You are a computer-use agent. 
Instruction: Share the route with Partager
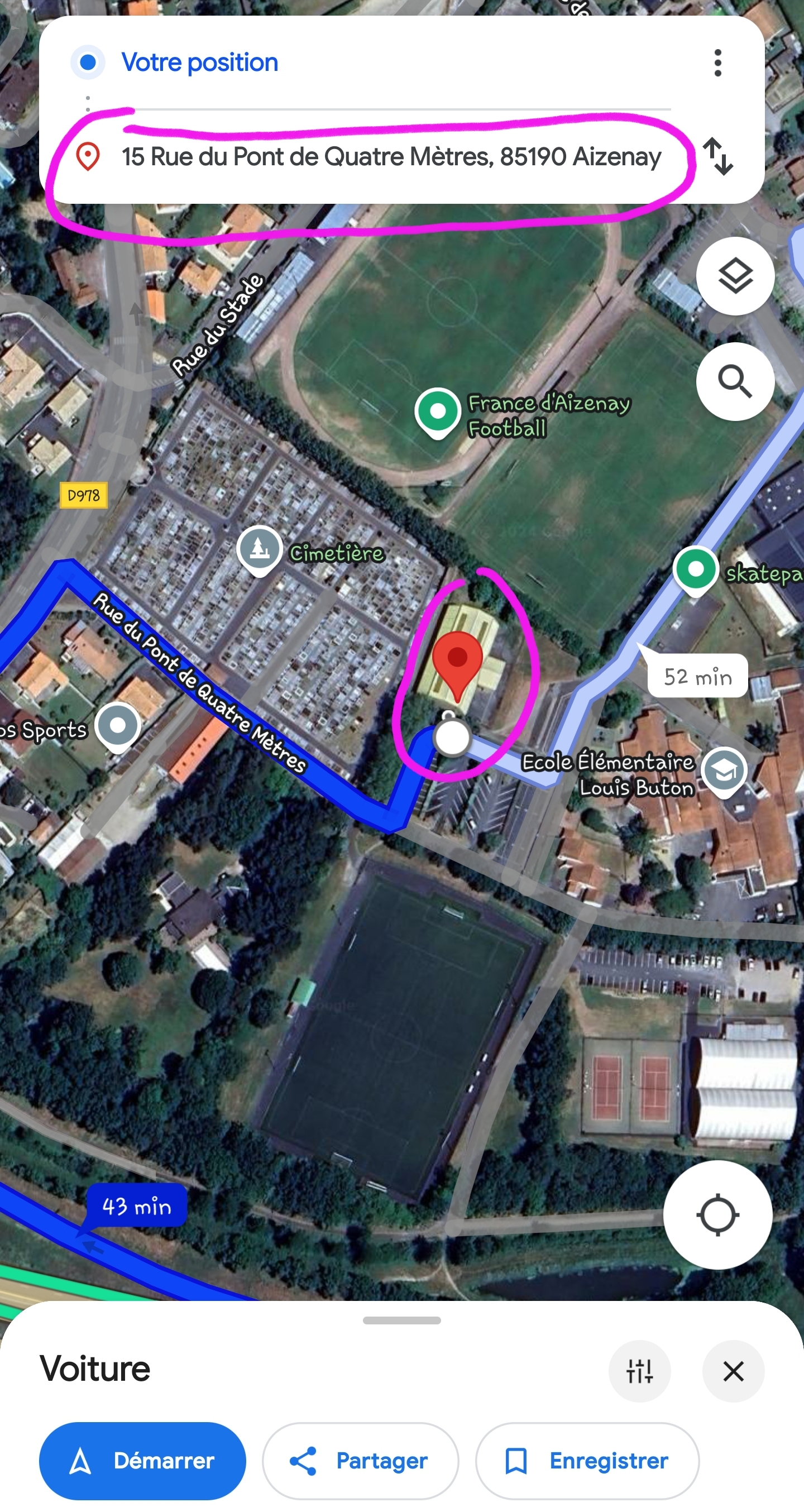pyautogui.click(x=360, y=1460)
